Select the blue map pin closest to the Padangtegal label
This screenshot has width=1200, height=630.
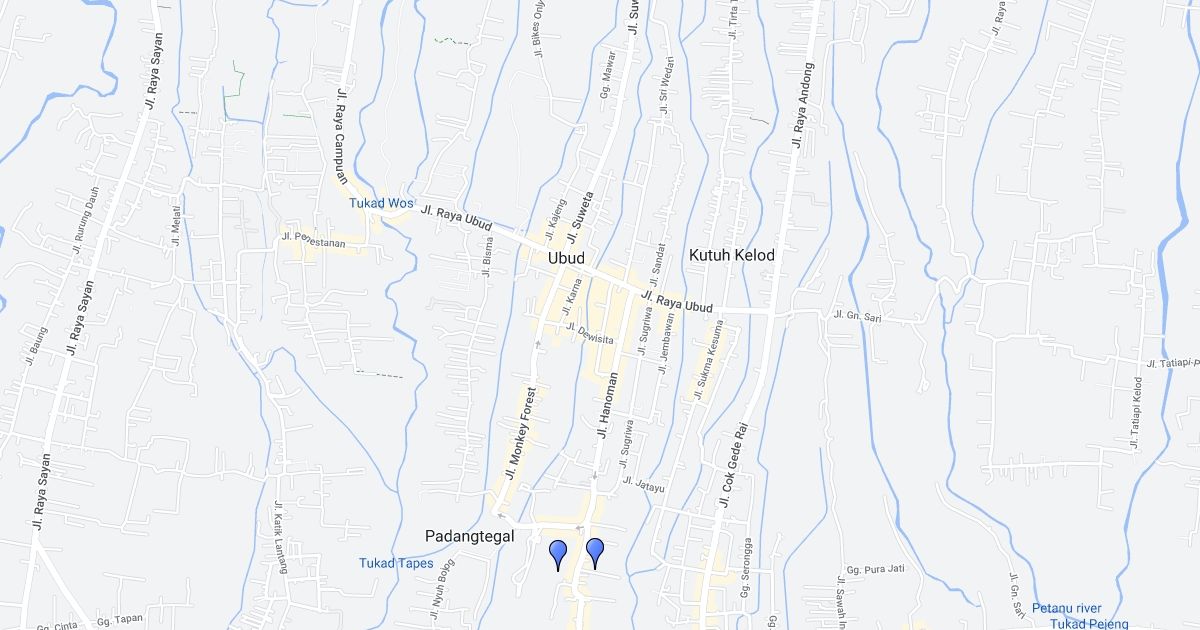coord(558,552)
